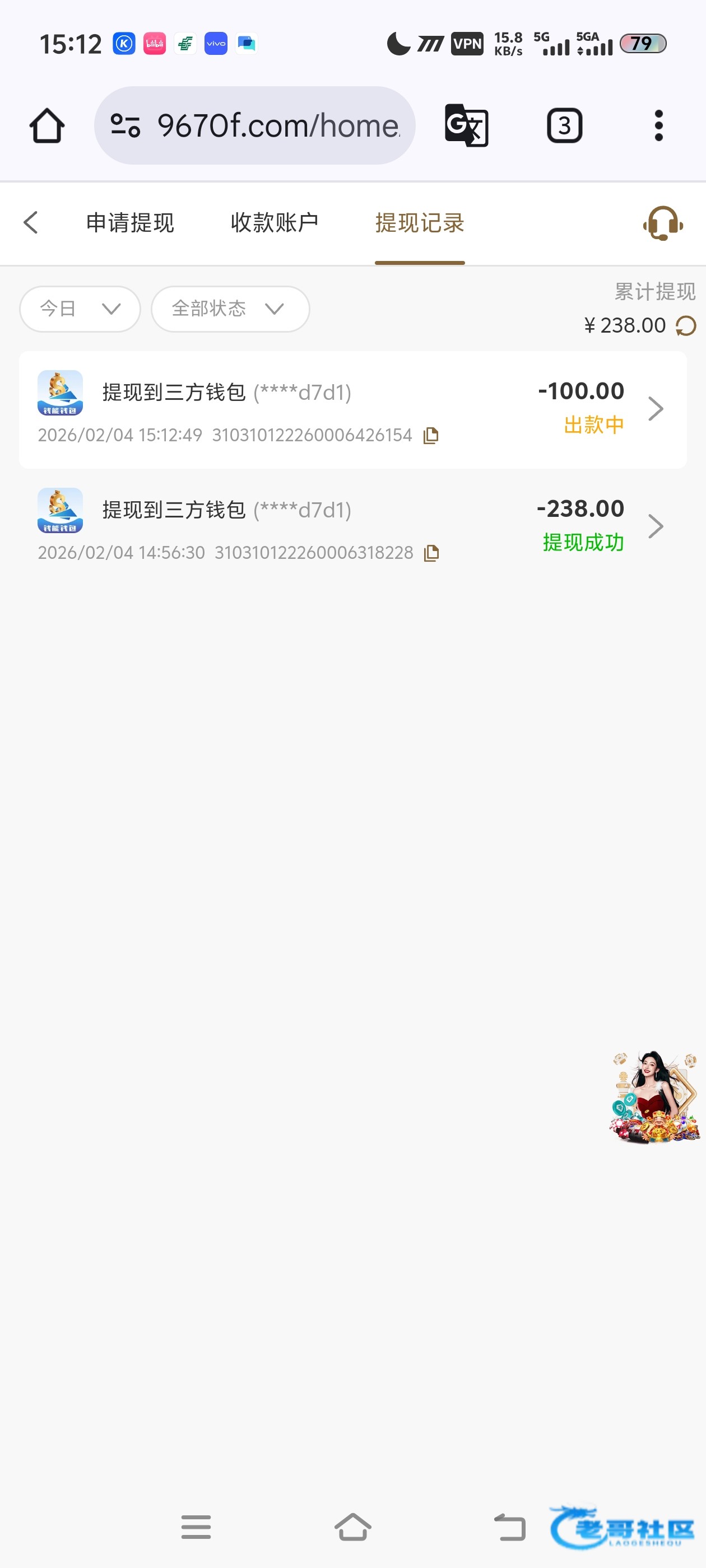
Task: Go to the browser home page
Action: coord(47,125)
